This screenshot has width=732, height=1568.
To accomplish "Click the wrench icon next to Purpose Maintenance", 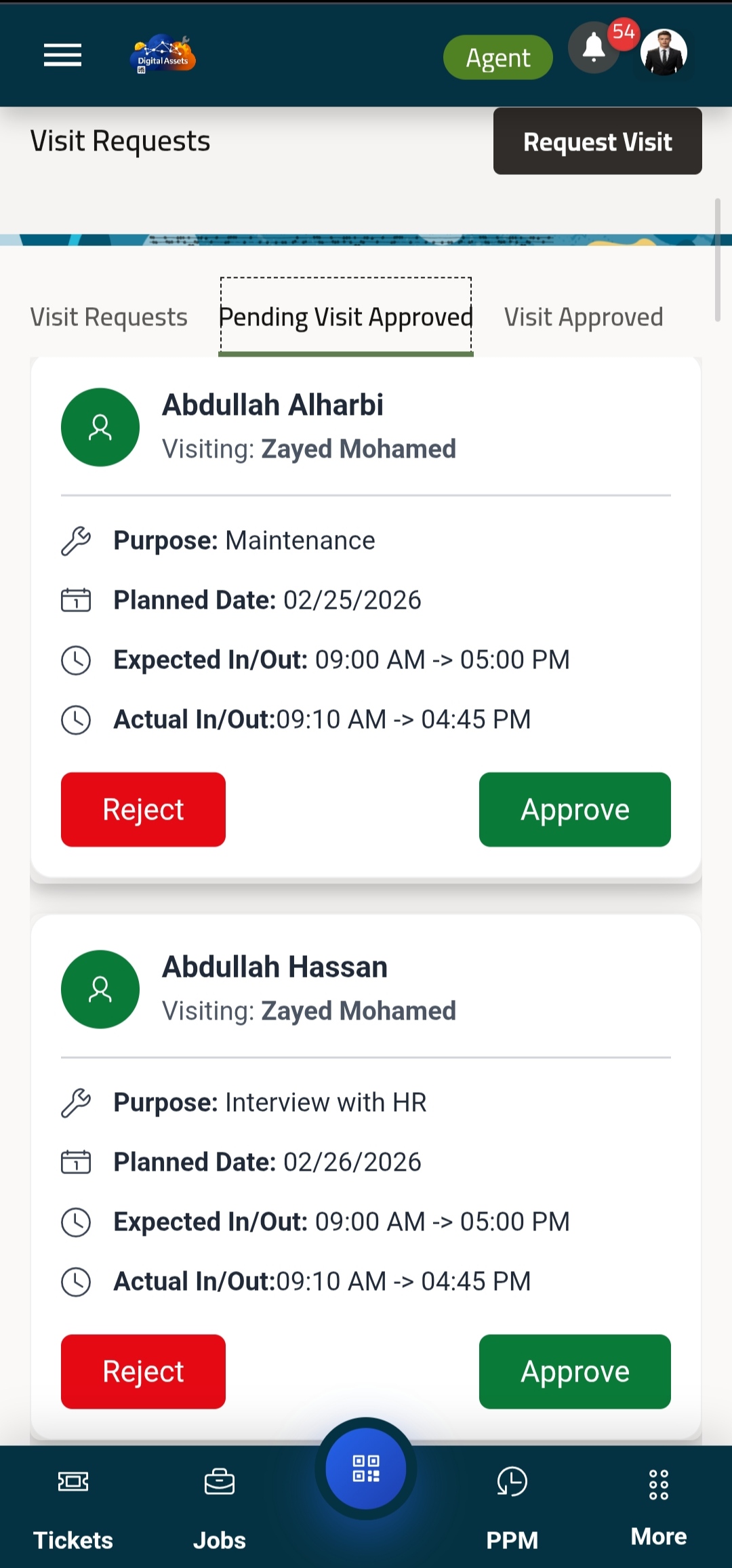I will (77, 540).
